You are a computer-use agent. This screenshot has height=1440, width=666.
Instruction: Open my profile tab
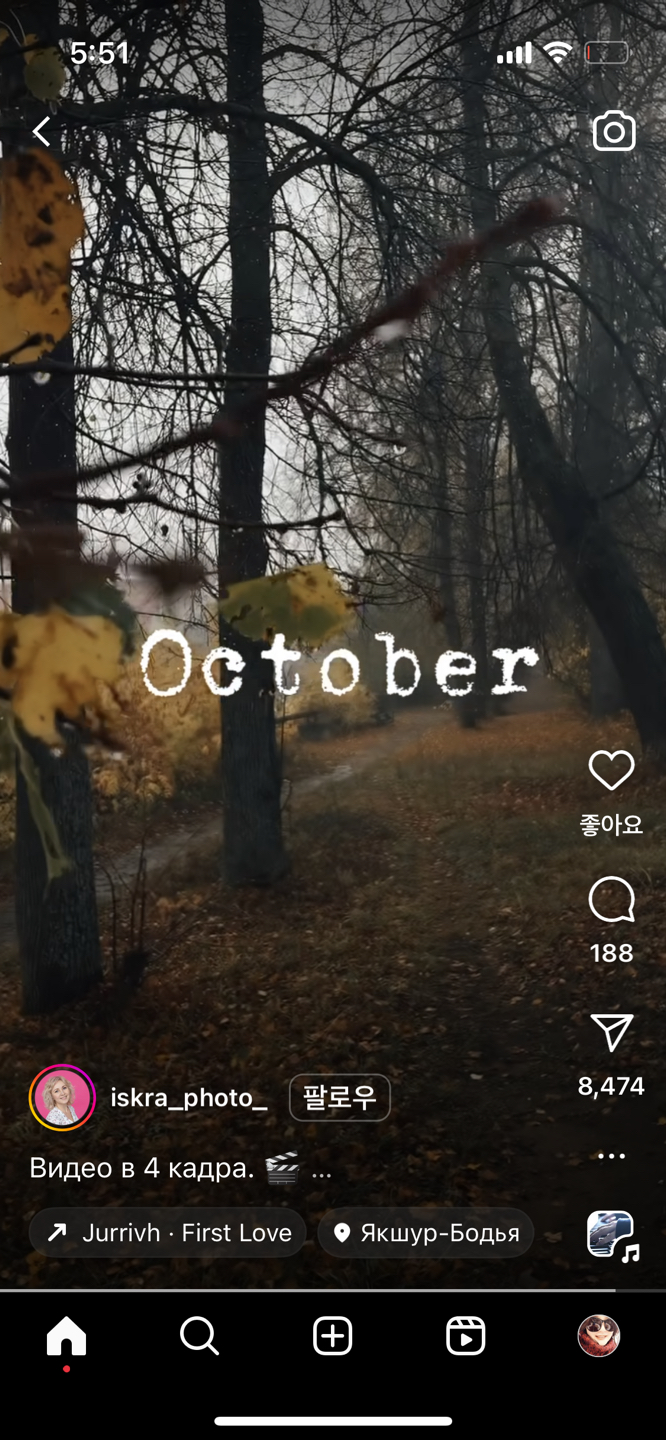(598, 1336)
